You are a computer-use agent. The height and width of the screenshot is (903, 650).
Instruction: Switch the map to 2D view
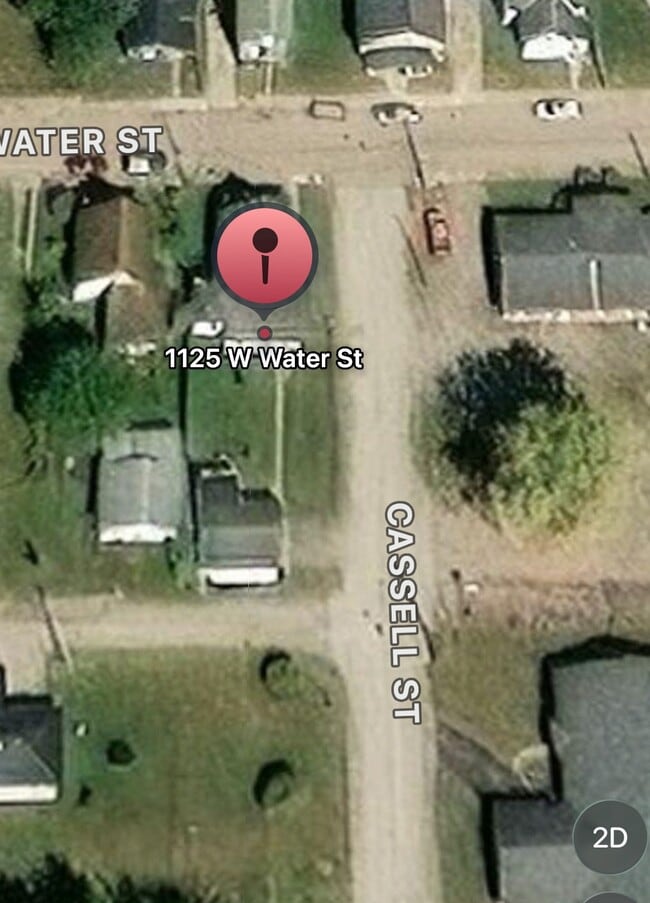[x=609, y=837]
